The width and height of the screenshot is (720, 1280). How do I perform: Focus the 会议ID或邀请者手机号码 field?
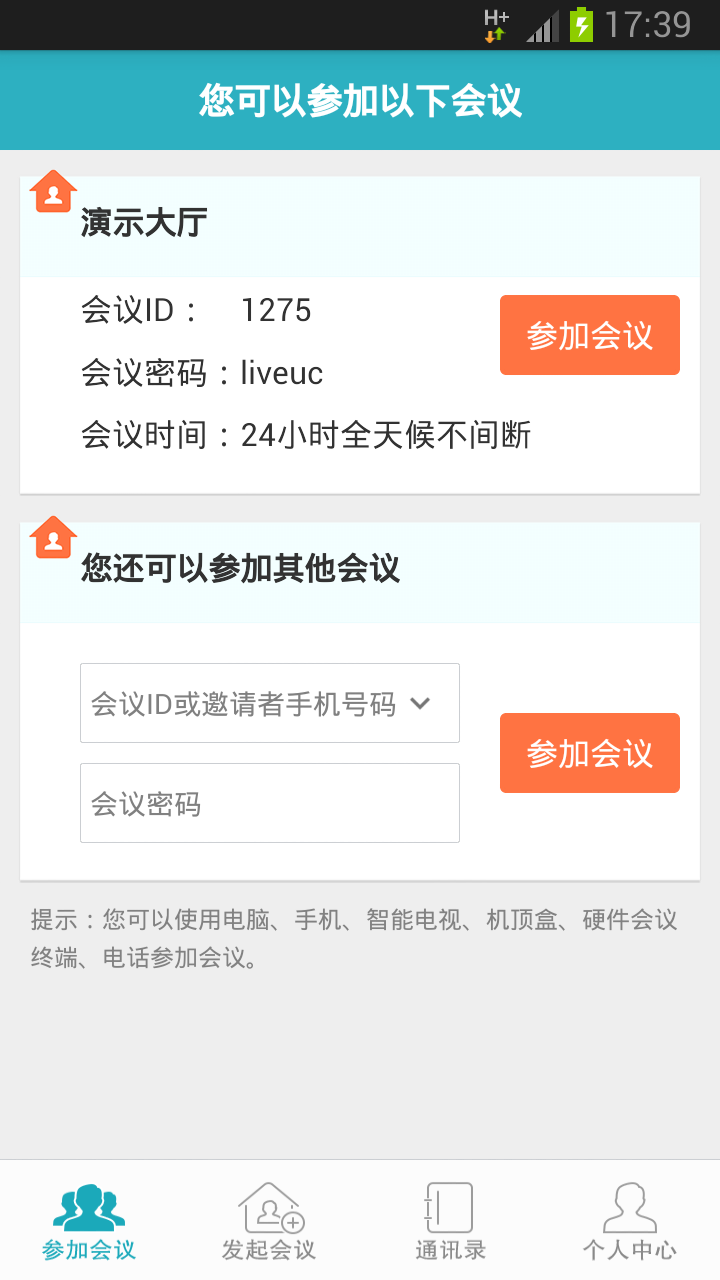tap(243, 703)
